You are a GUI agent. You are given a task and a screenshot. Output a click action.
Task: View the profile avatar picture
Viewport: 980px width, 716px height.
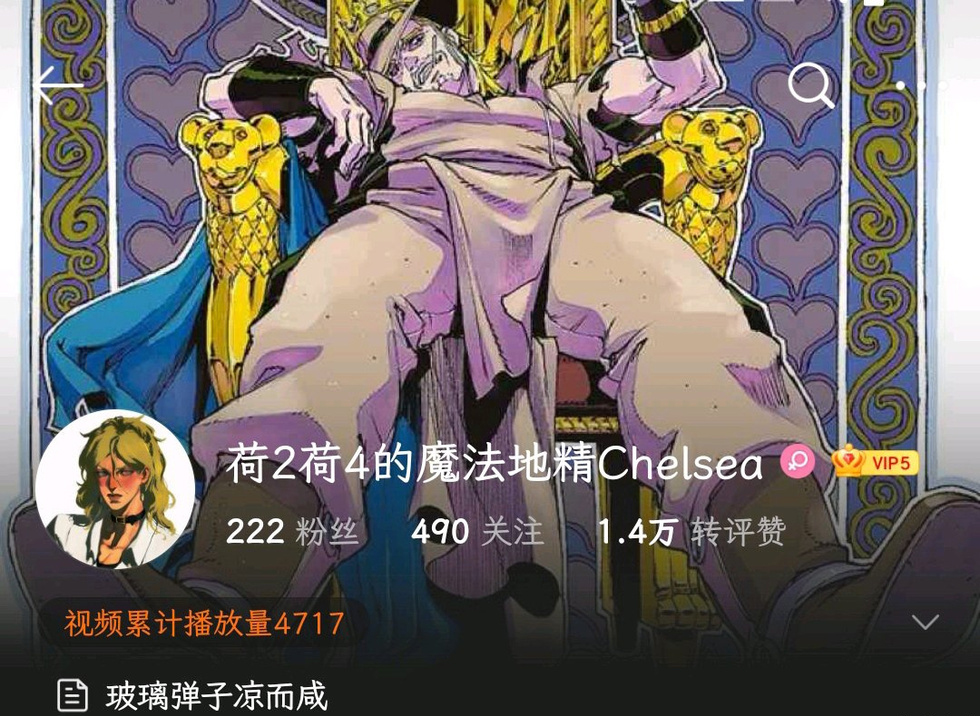[x=115, y=488]
